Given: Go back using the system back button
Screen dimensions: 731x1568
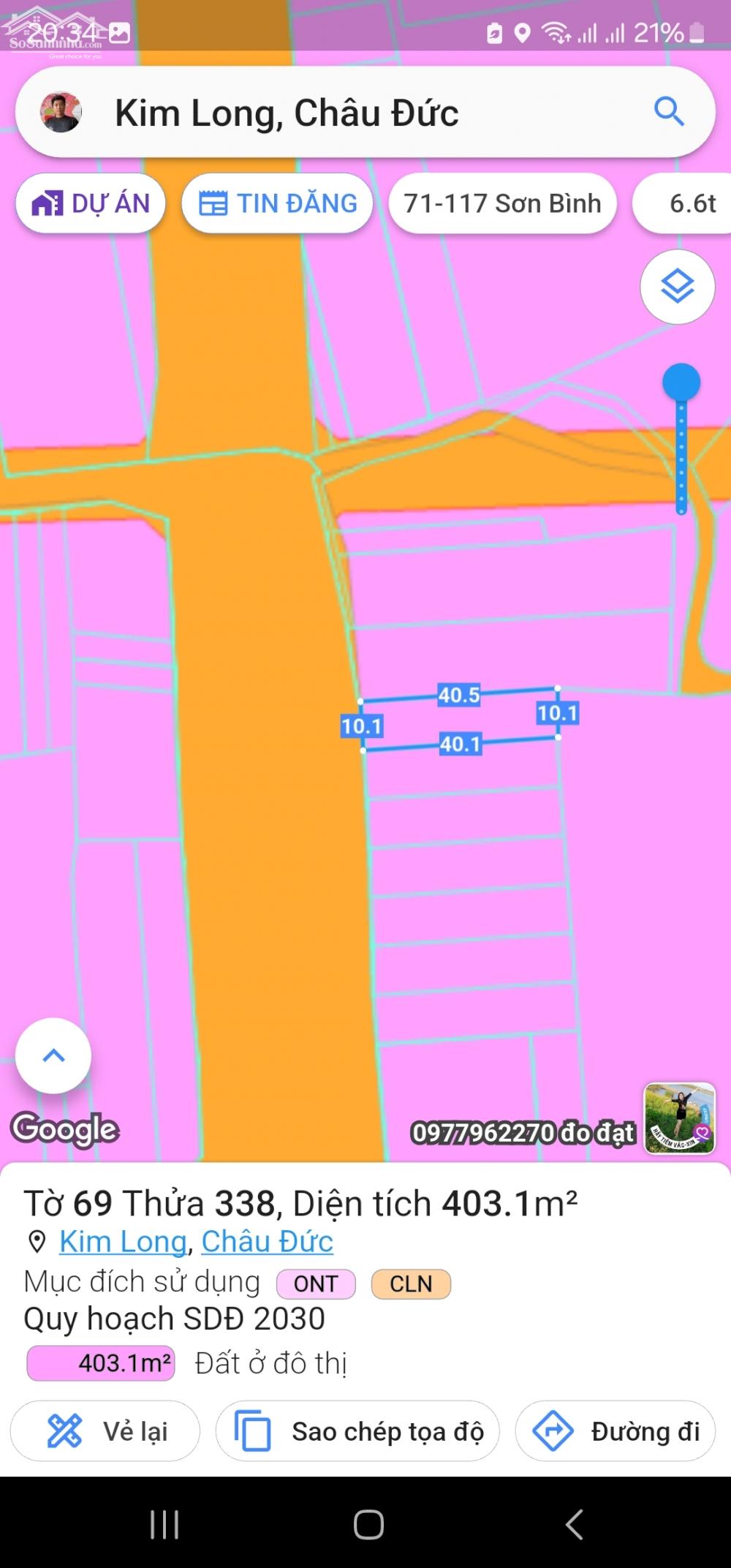Looking at the screenshot, I should (574, 1525).
